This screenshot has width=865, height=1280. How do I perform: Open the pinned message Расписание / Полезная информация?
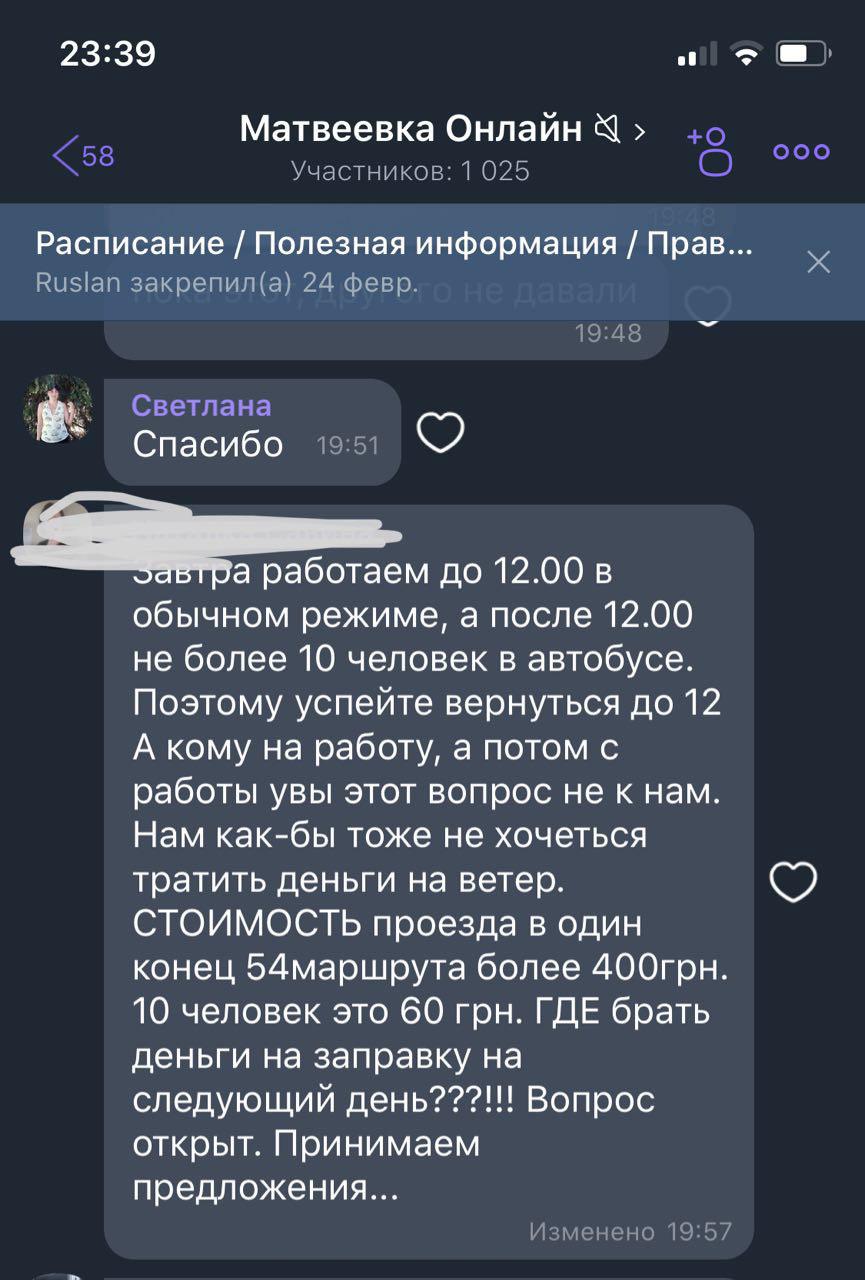(395, 260)
